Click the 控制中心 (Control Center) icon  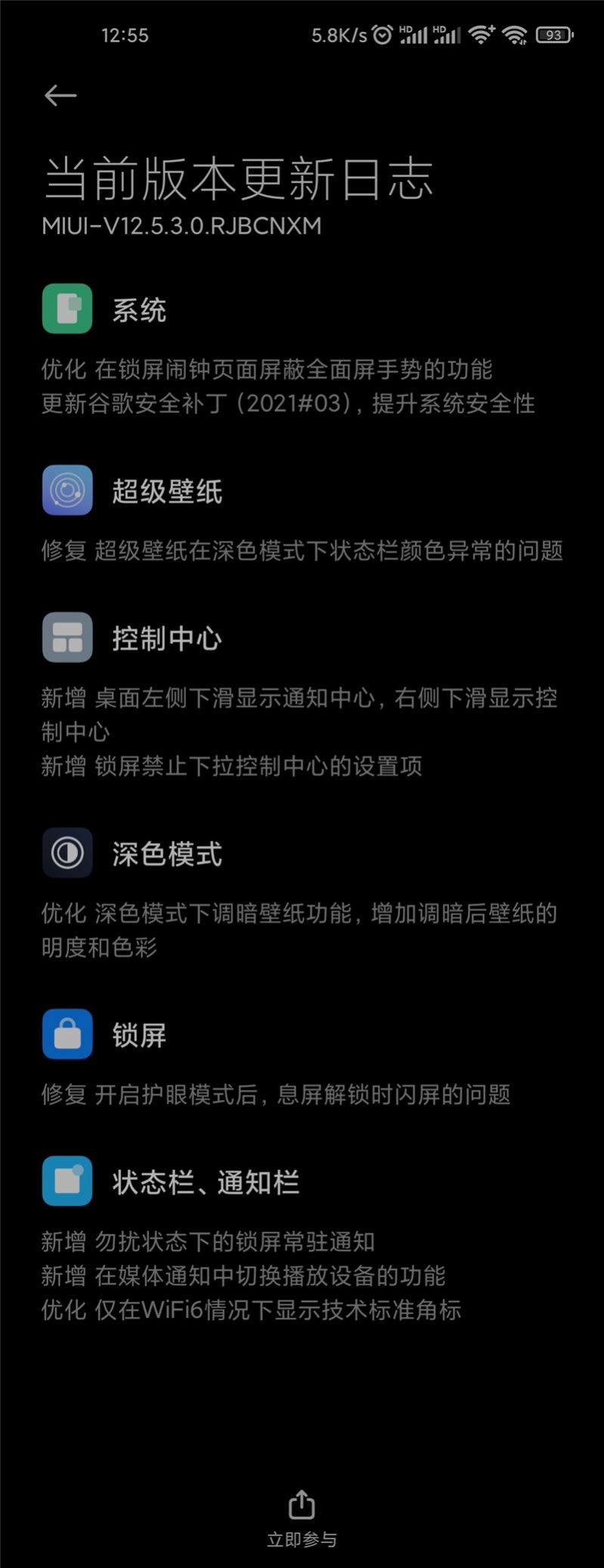coord(67,637)
